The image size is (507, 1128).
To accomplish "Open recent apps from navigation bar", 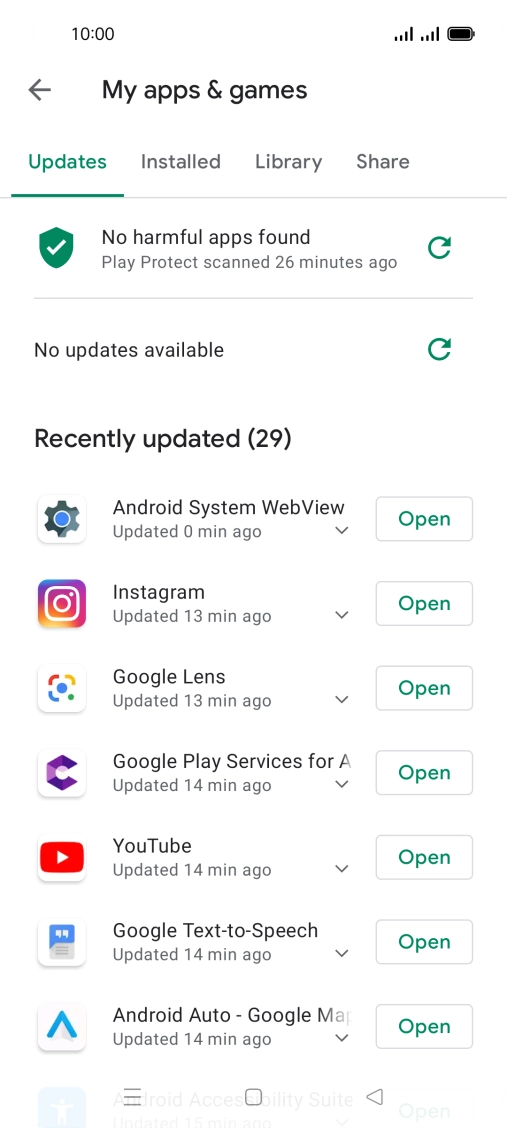I will click(132, 1096).
